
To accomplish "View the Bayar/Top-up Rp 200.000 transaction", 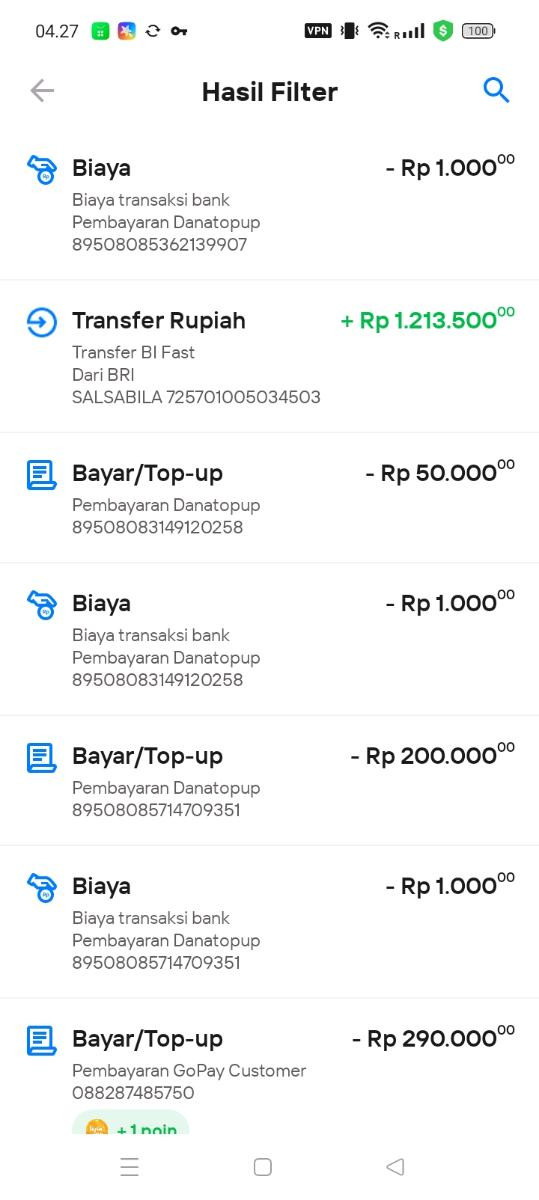I will (270, 781).
